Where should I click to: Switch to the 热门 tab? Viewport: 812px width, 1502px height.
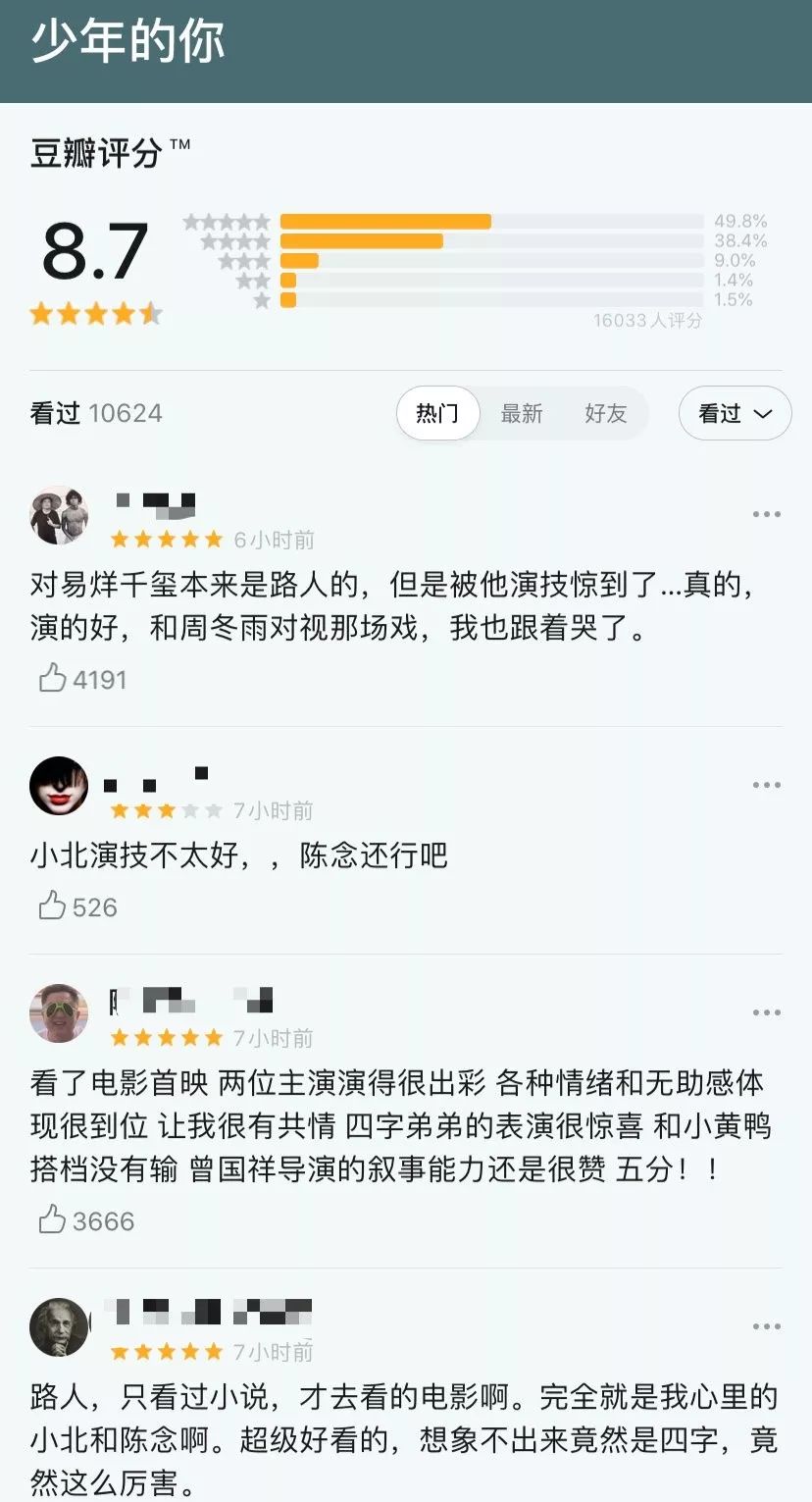tap(437, 413)
